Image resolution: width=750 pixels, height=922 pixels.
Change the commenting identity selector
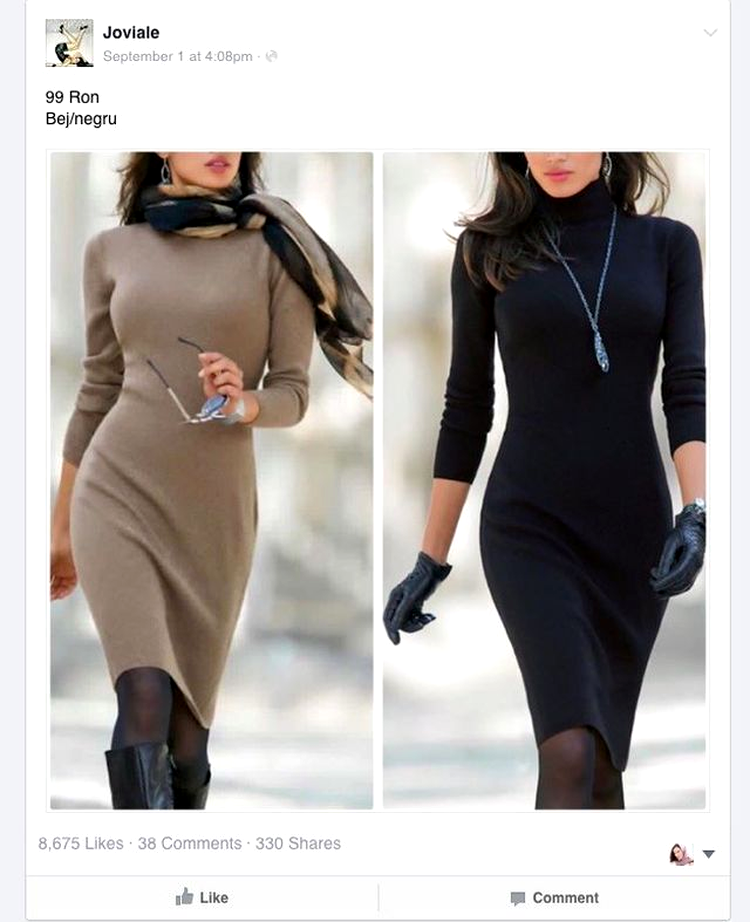point(693,854)
